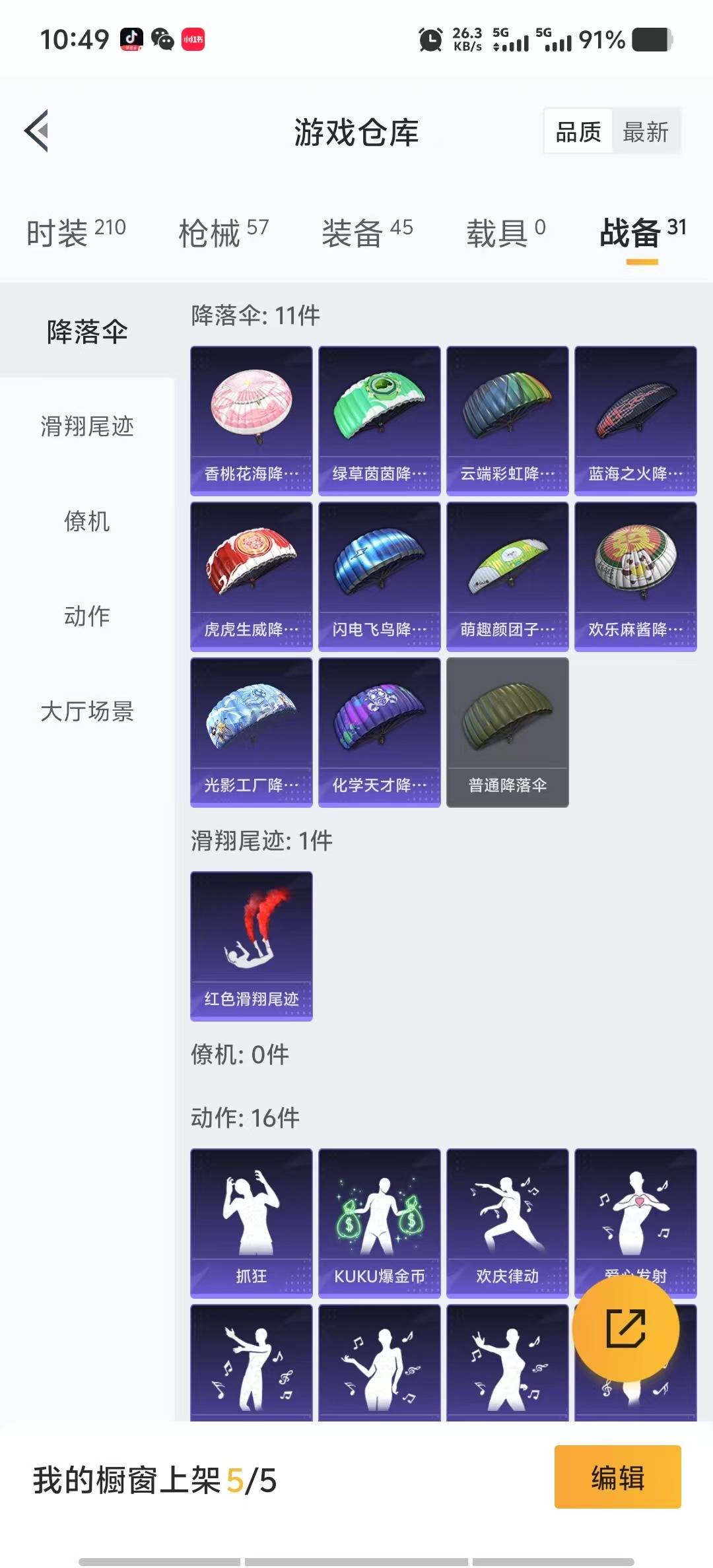Go back using the top-left arrow

coord(37,131)
